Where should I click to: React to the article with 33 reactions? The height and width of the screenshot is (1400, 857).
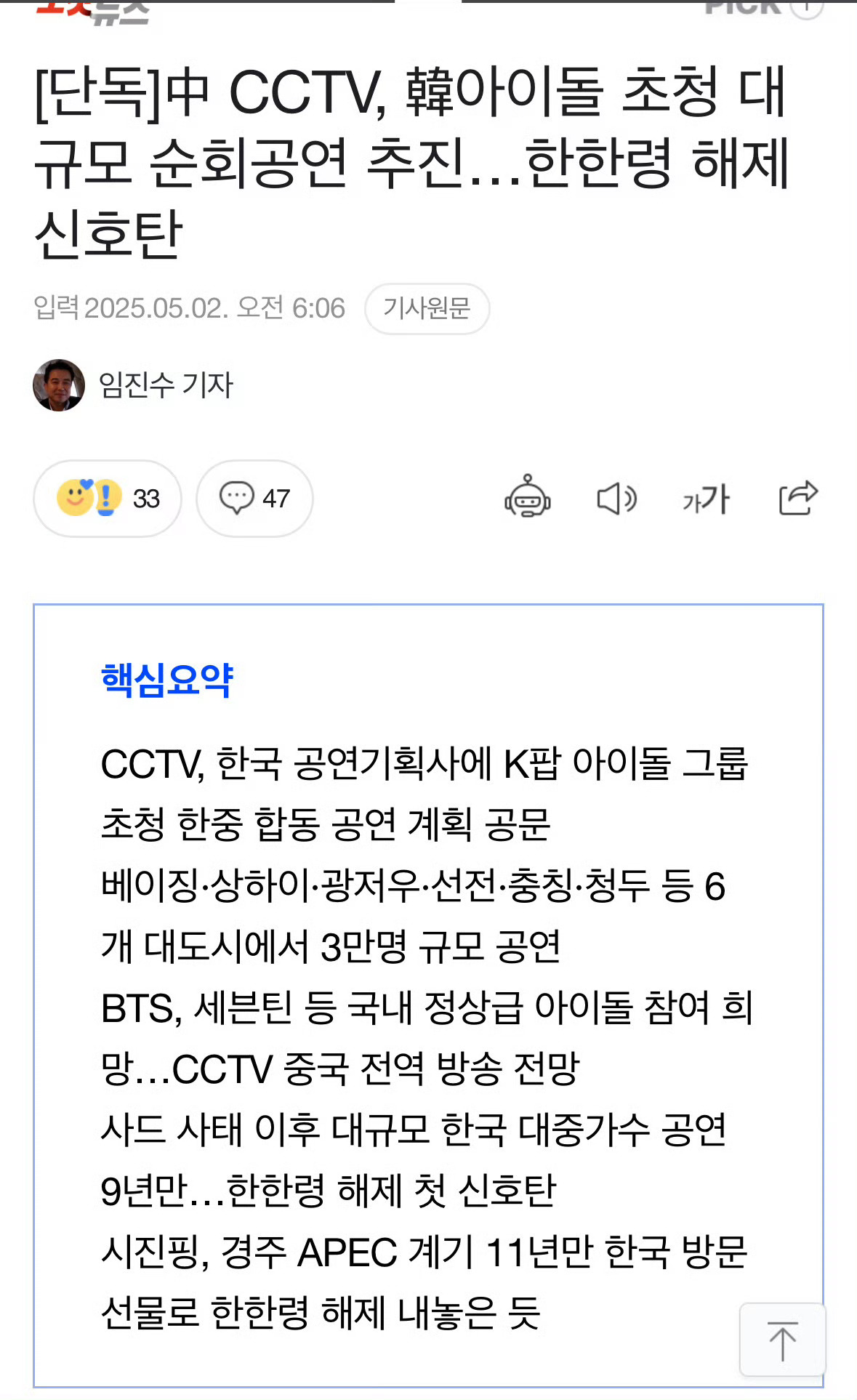108,499
